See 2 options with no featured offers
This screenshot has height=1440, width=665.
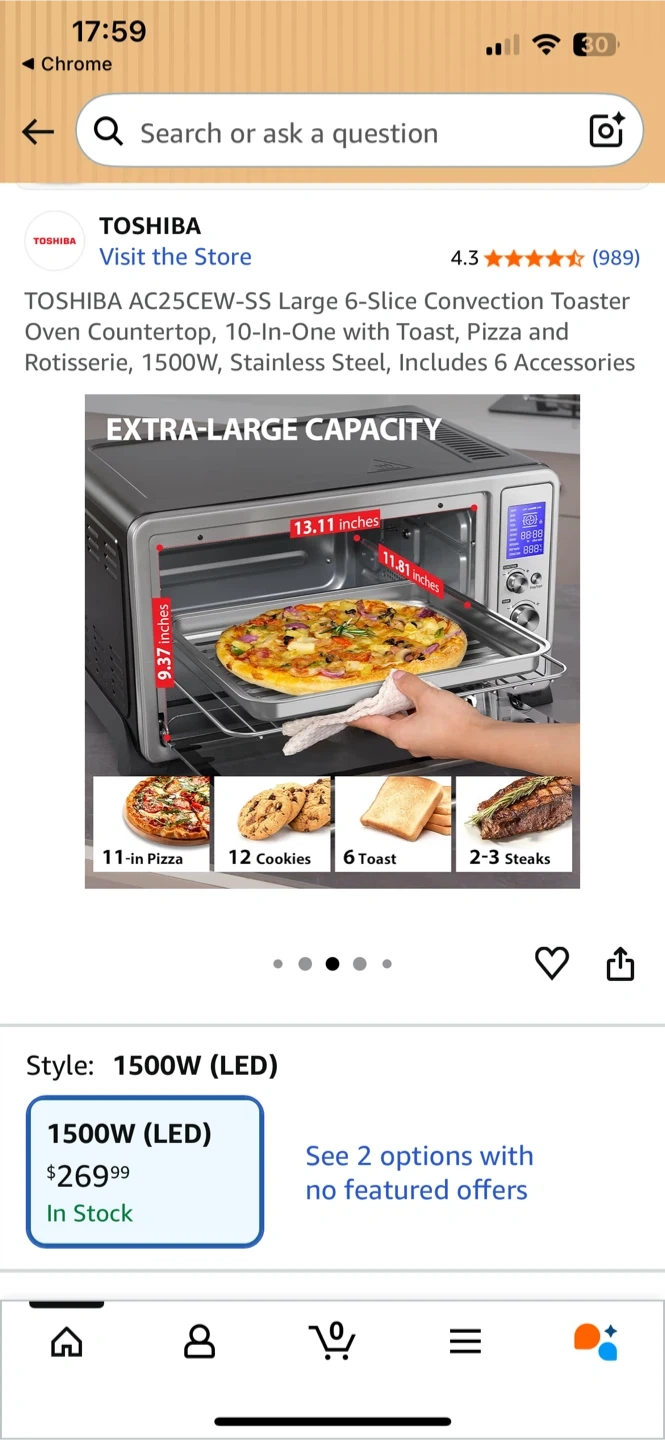point(419,1173)
